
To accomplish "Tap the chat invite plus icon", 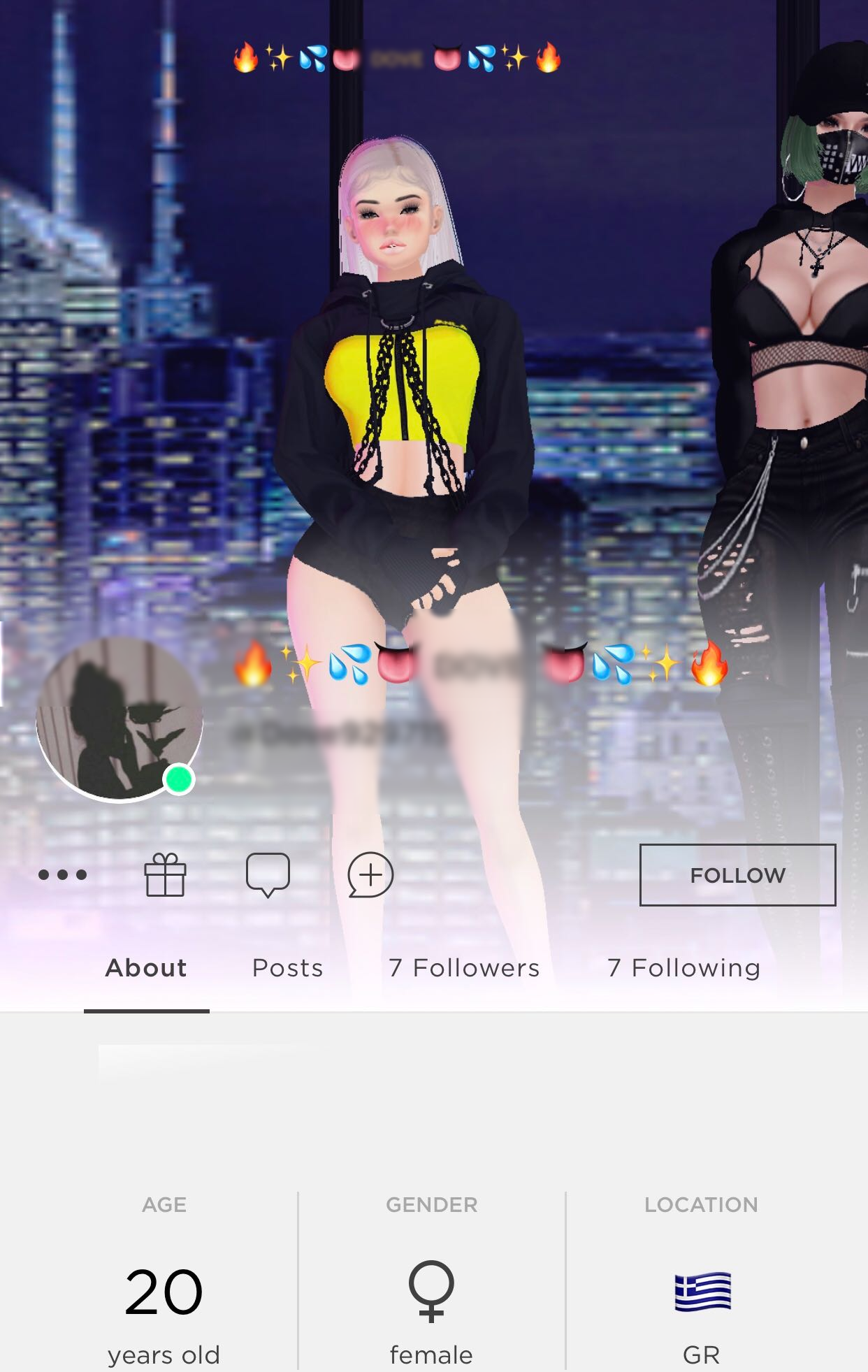I will pyautogui.click(x=370, y=874).
